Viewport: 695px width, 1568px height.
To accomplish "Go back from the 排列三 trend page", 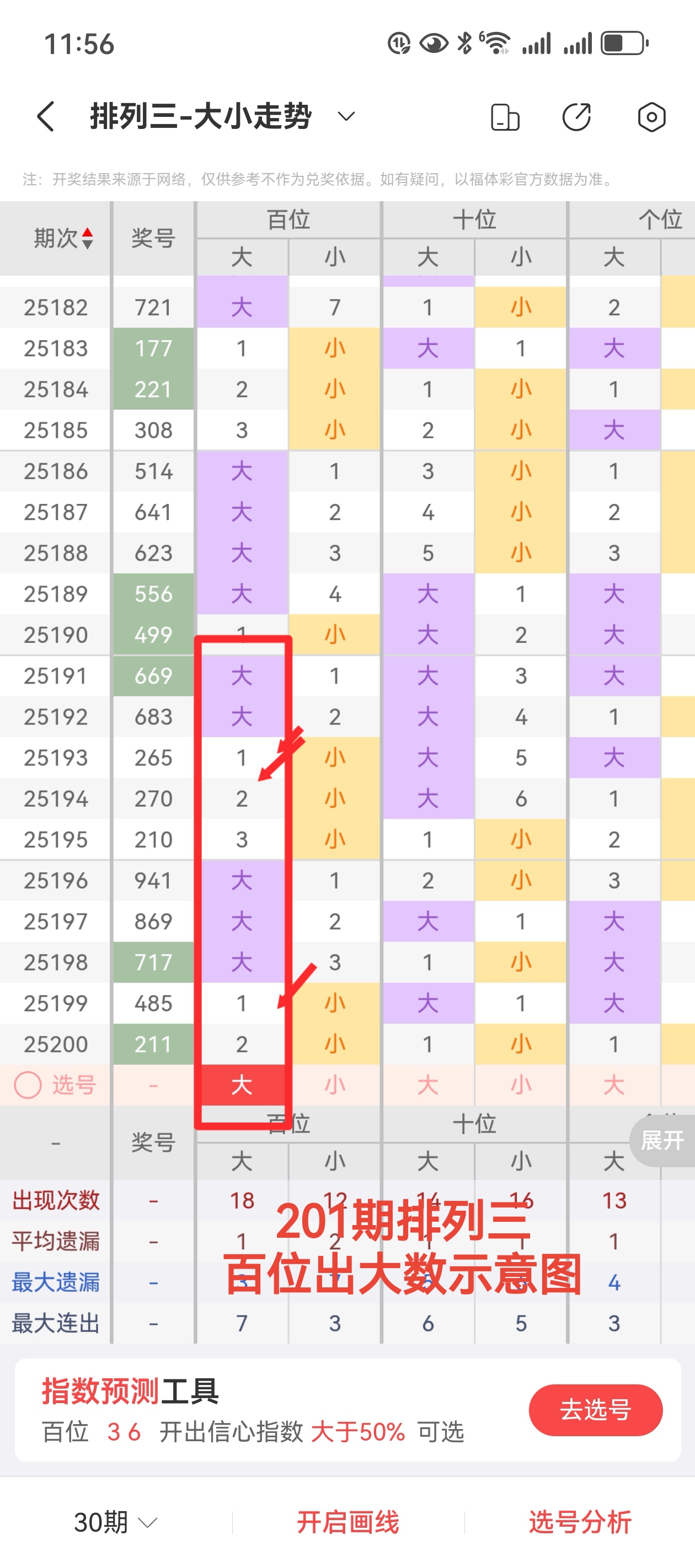I will (46, 116).
